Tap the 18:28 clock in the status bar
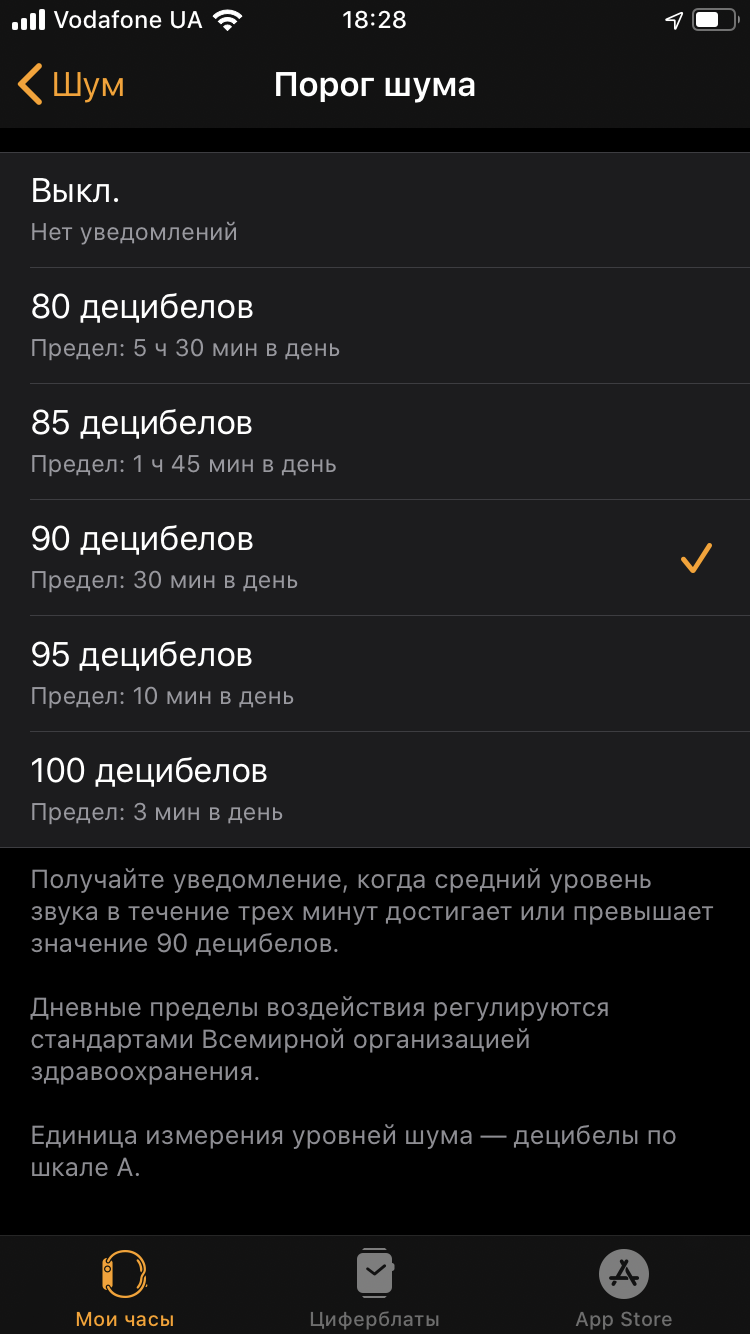This screenshot has width=750, height=1334. [374, 18]
